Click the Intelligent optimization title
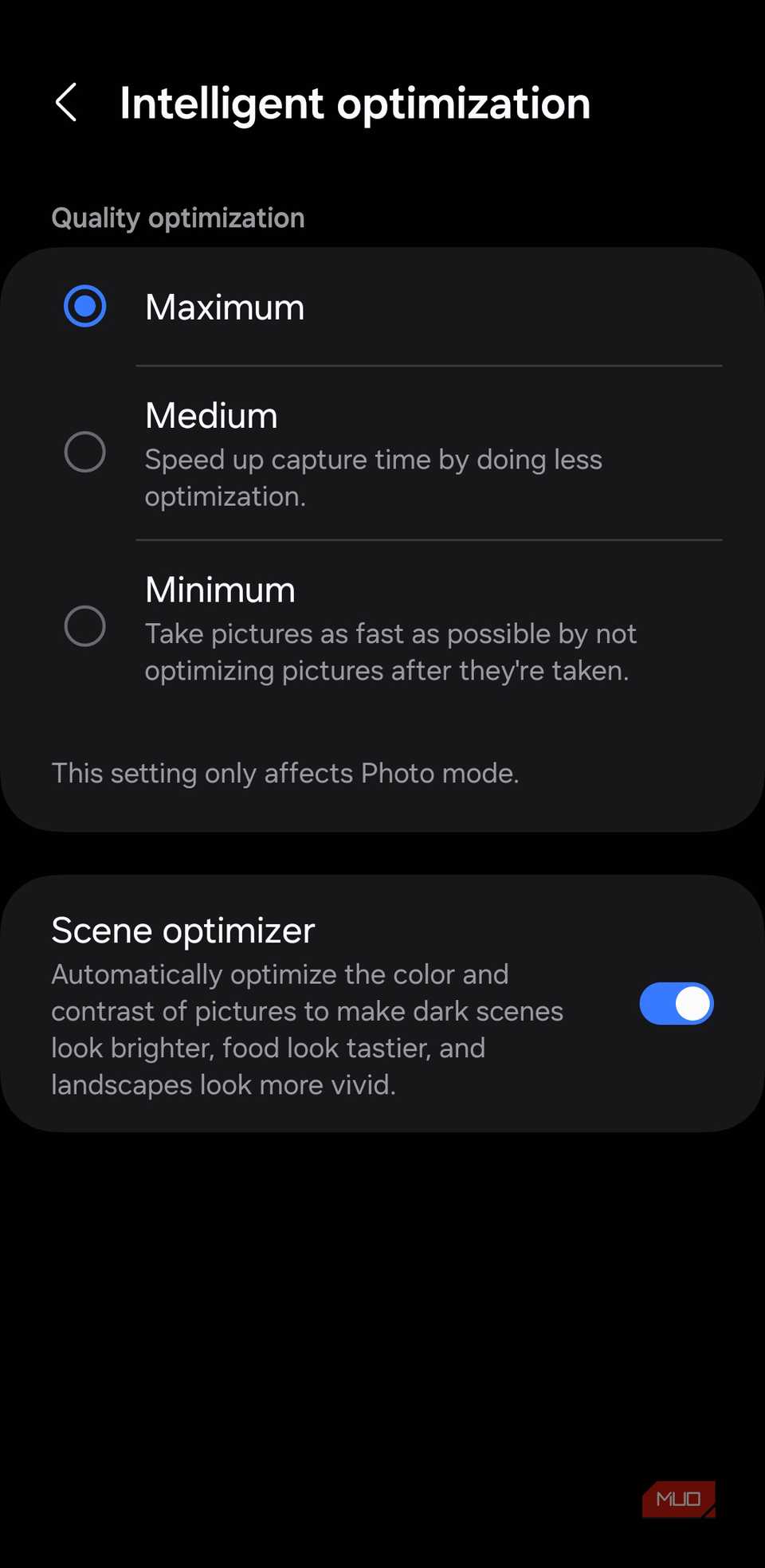The image size is (765, 1568). (355, 104)
